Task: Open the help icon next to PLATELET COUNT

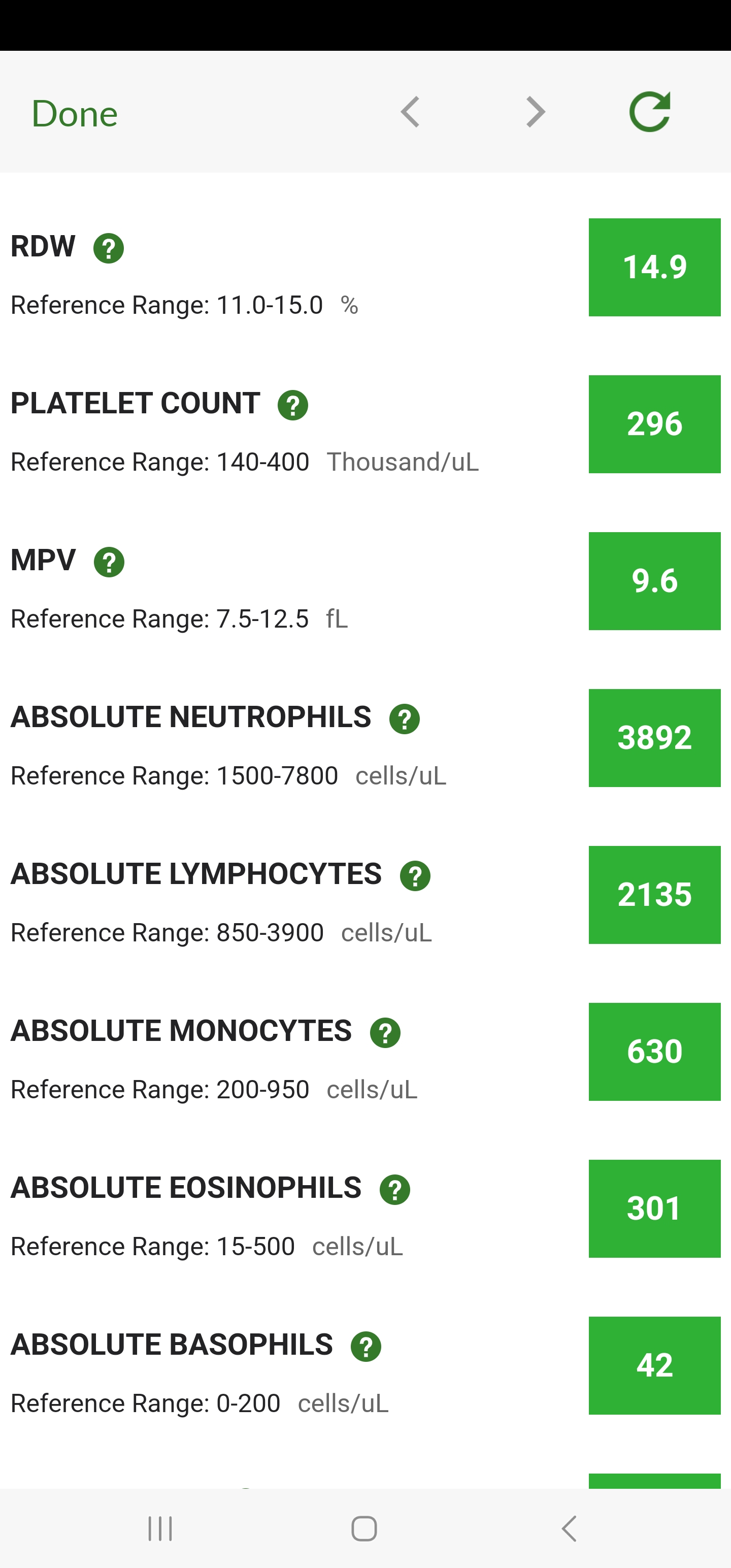Action: point(293,405)
